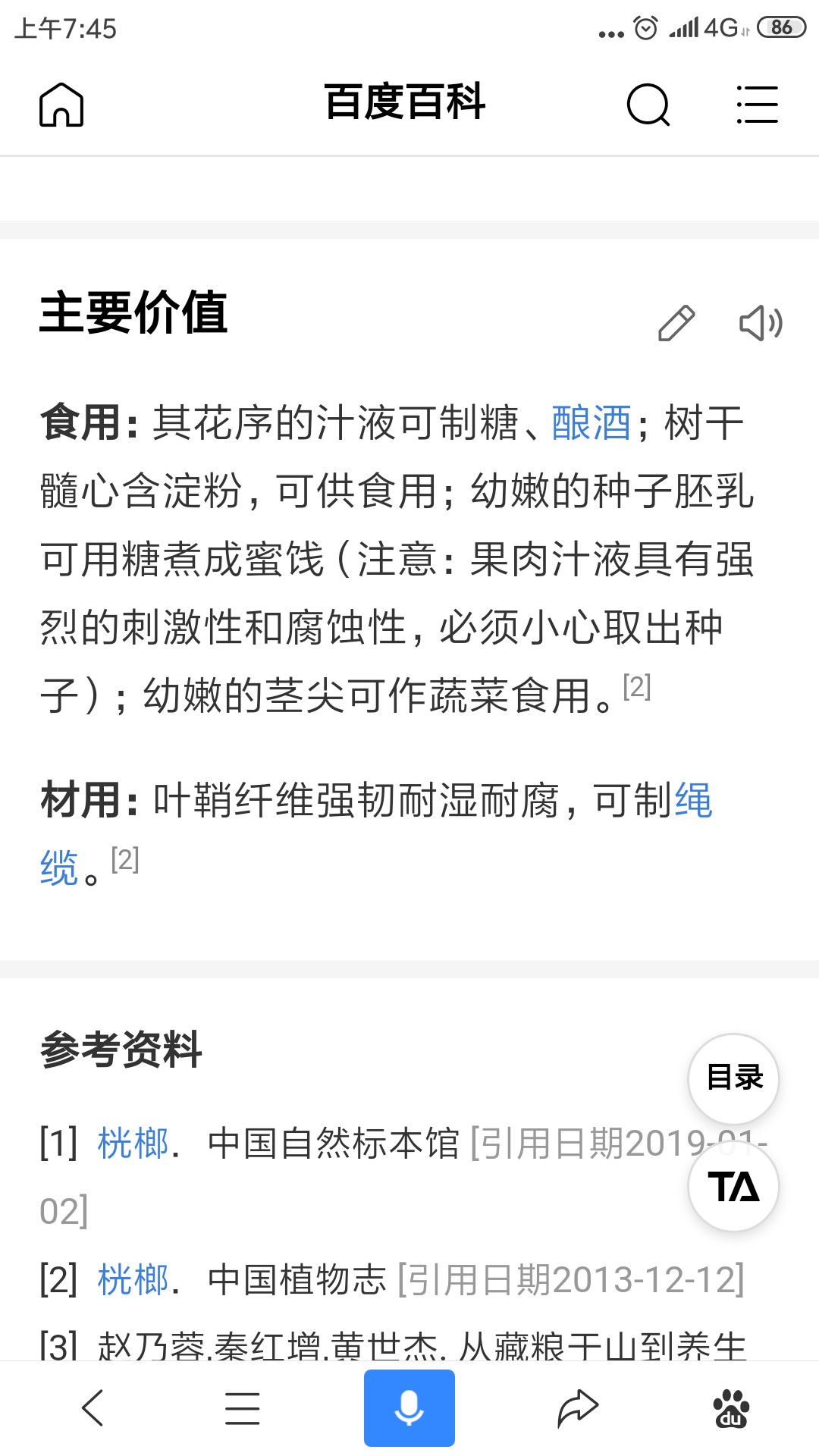Open the top-right list menu
Image resolution: width=819 pixels, height=1456 pixels.
[x=757, y=105]
